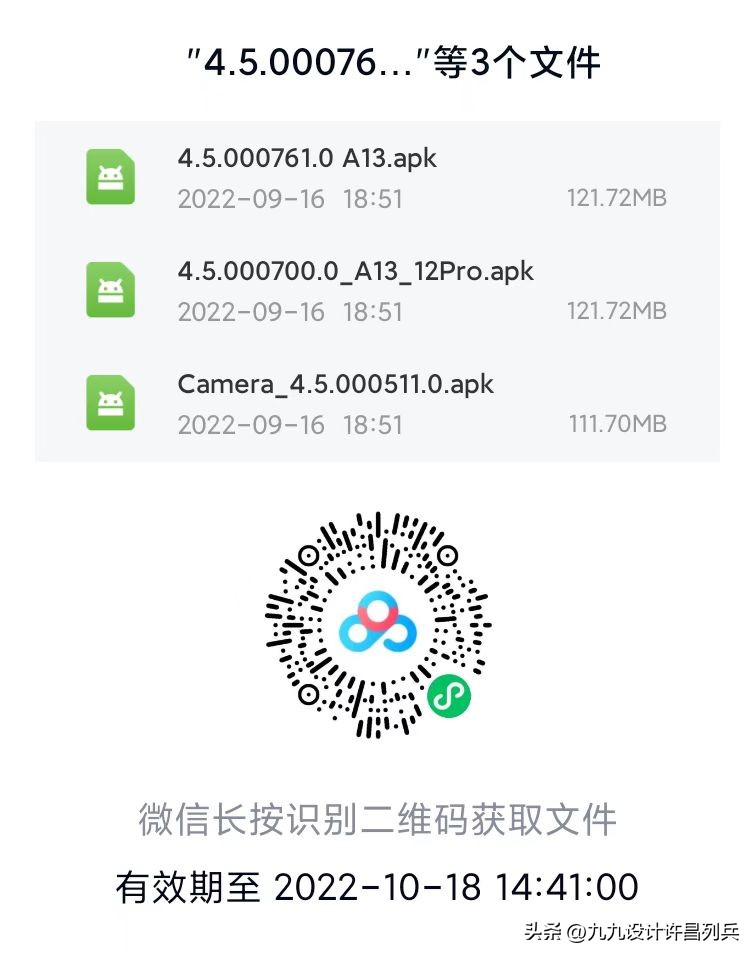Click the APK icon beside 4.5.000700.0_A13_12Pro.apk
The height and width of the screenshot is (958, 756).
click(110, 290)
